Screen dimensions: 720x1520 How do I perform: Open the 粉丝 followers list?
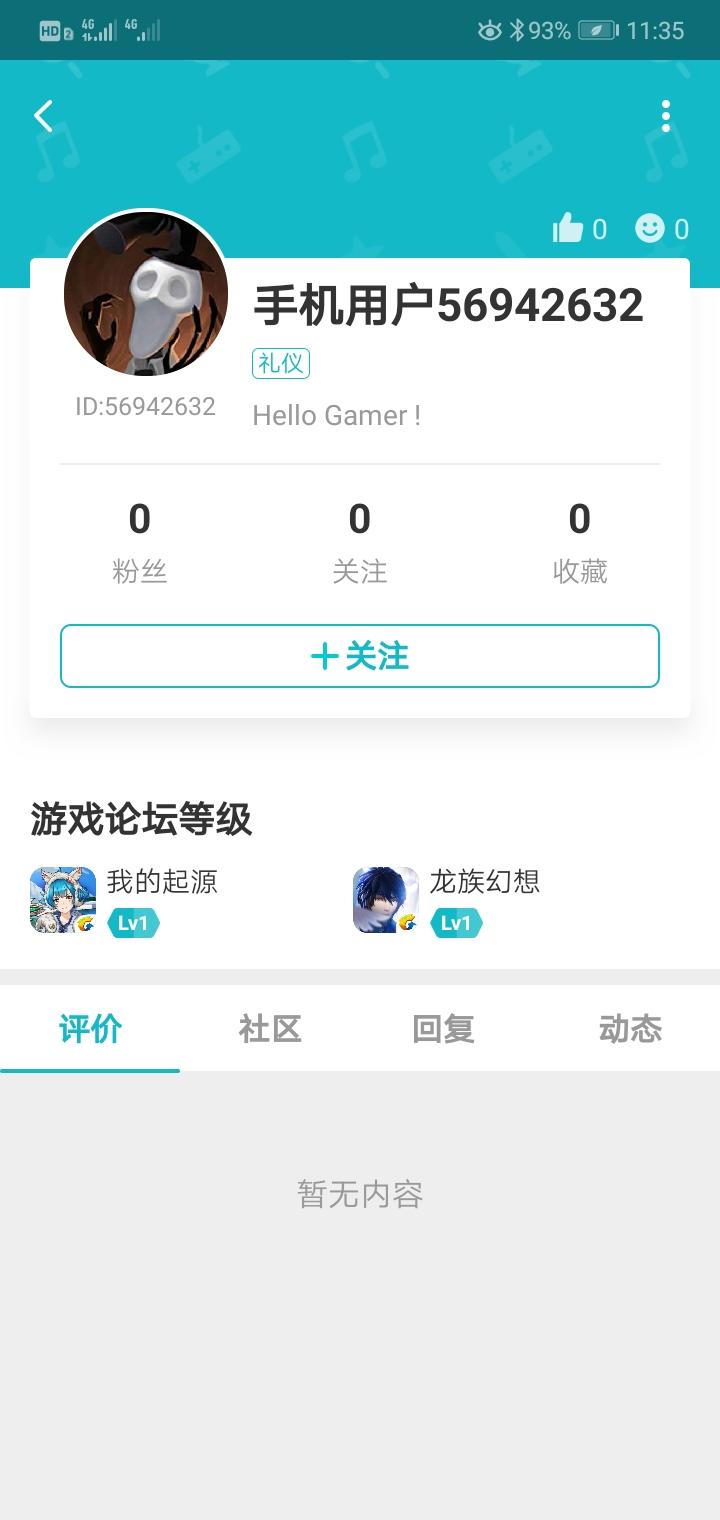tap(140, 543)
